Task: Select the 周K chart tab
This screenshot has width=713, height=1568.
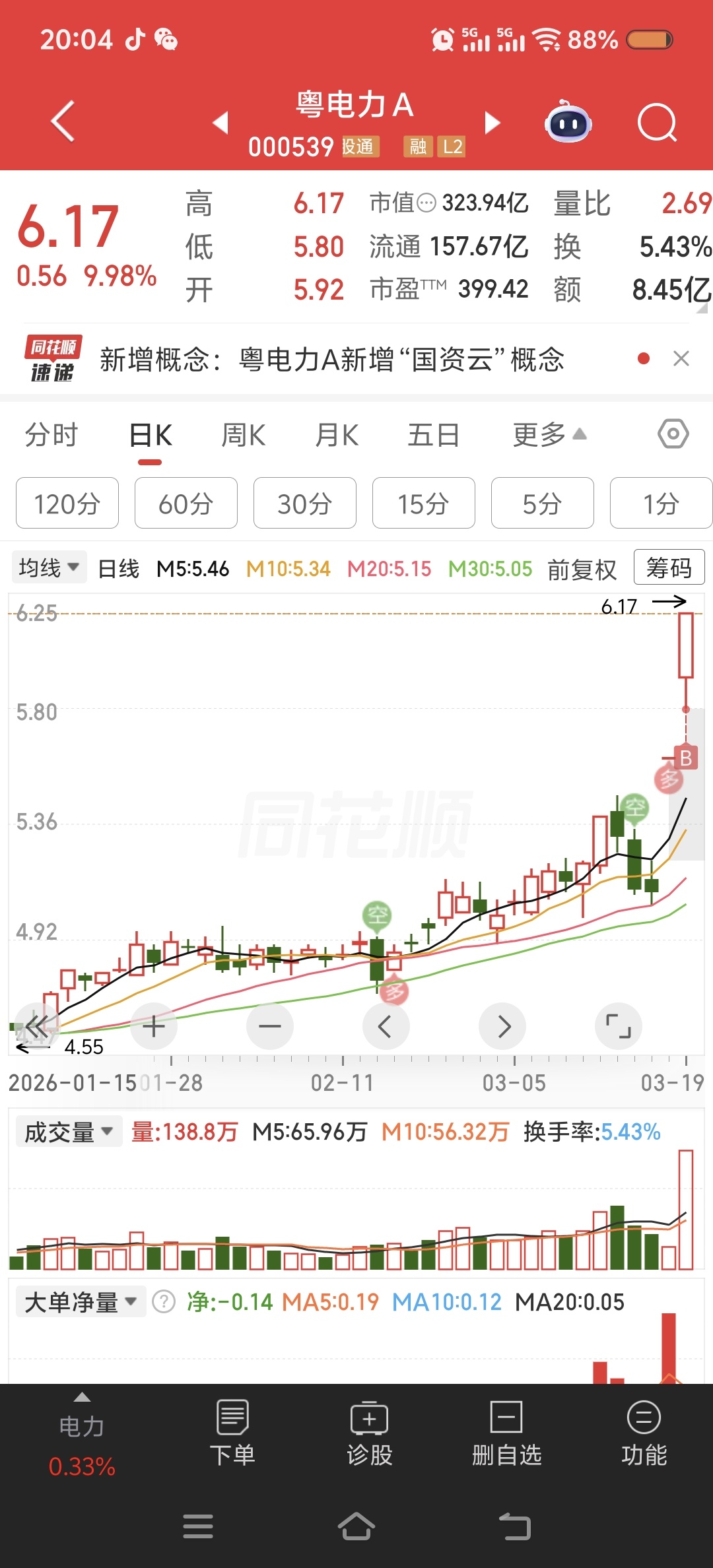Action: pyautogui.click(x=243, y=436)
